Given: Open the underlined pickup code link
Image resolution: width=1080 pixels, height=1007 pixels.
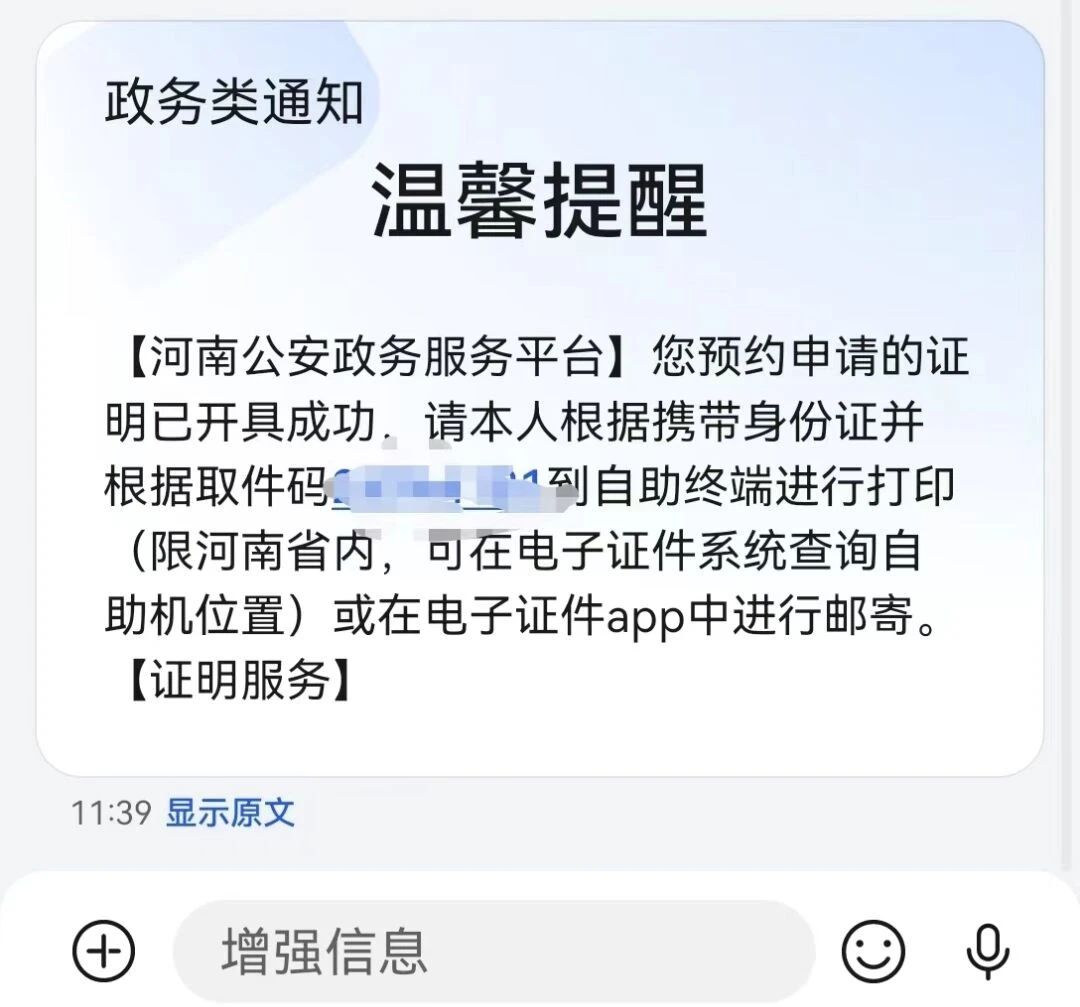Looking at the screenshot, I should (435, 487).
